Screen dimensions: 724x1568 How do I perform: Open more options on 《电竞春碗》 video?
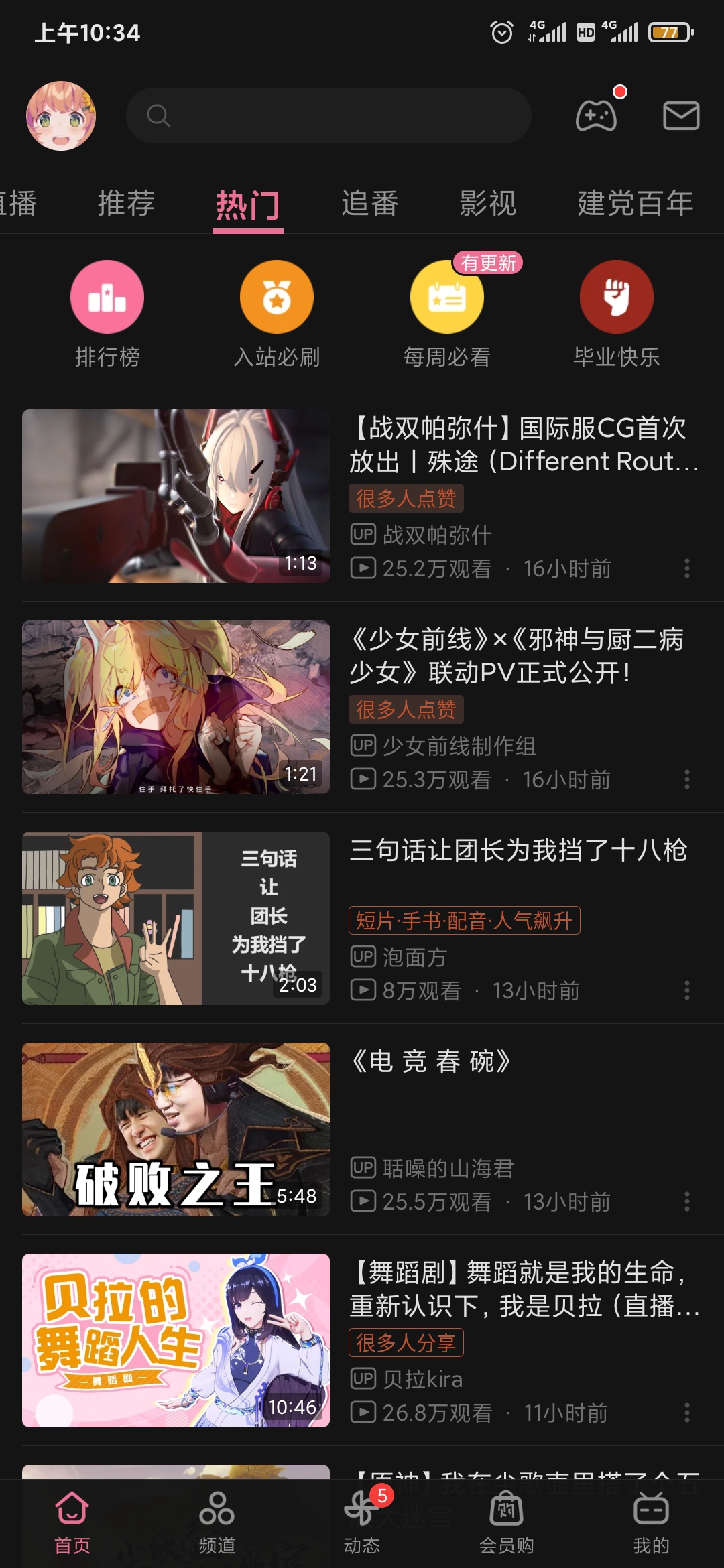coord(688,1201)
